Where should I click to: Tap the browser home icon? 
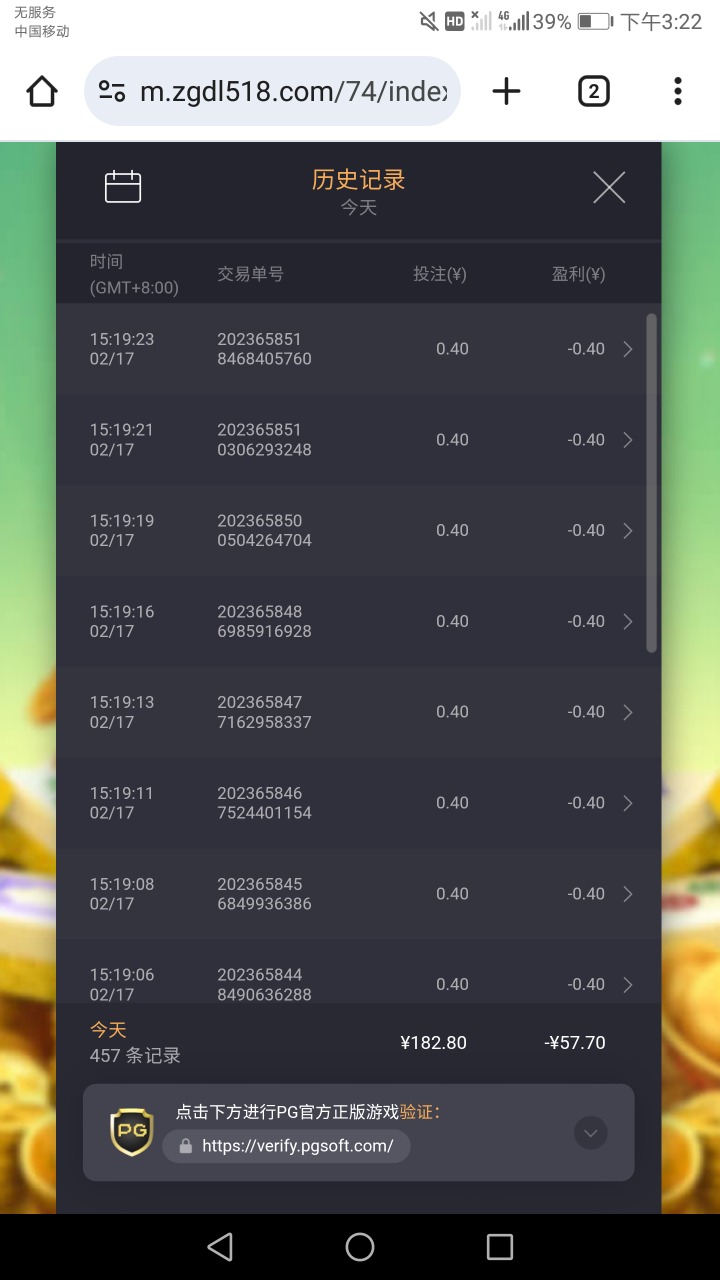[41, 90]
